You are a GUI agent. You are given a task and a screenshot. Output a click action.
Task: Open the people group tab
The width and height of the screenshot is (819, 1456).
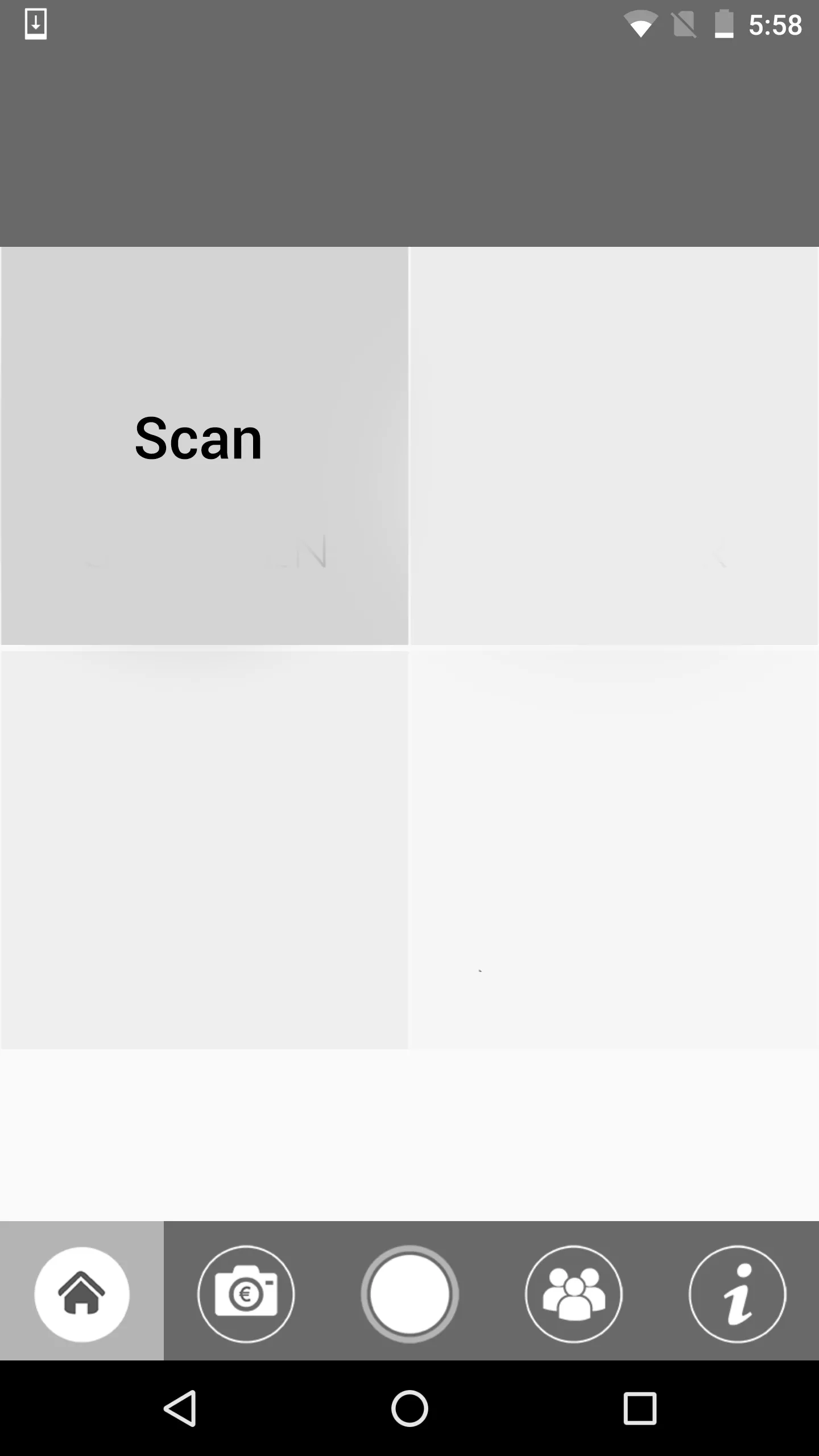[573, 1294]
